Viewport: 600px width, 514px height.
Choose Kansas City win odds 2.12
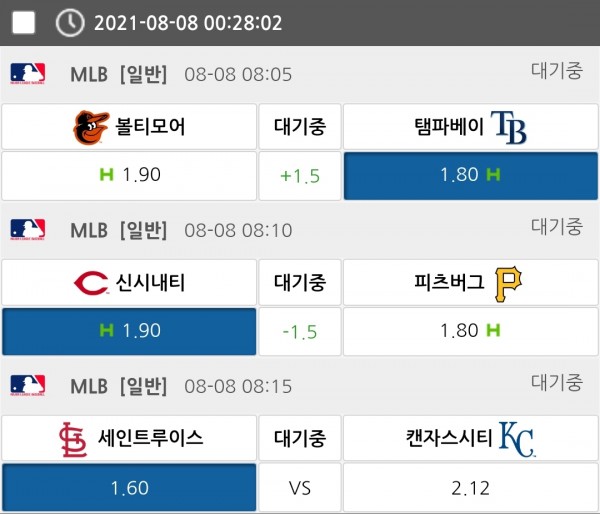coord(470,488)
